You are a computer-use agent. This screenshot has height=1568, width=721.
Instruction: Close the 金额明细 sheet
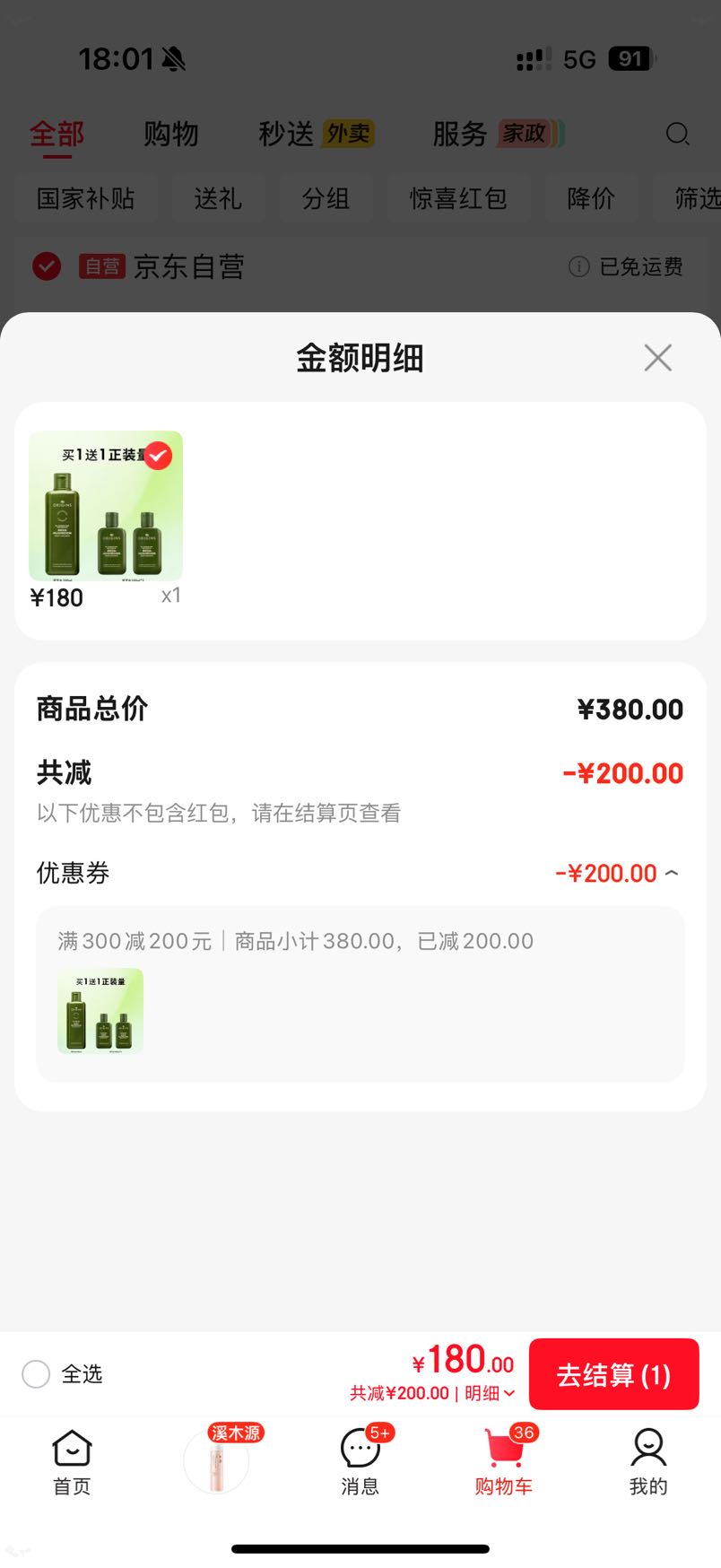(658, 358)
